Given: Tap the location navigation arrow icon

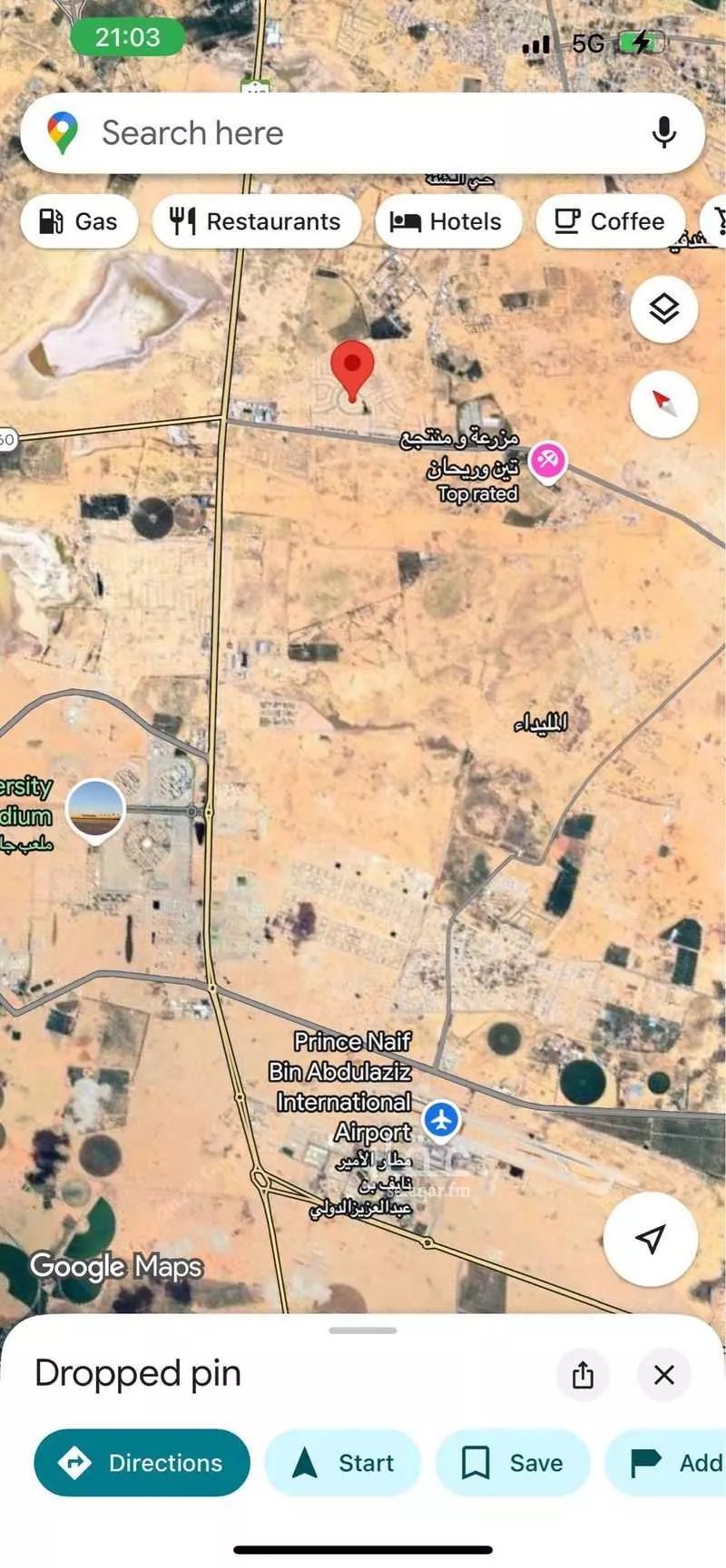Looking at the screenshot, I should pyautogui.click(x=650, y=1242).
